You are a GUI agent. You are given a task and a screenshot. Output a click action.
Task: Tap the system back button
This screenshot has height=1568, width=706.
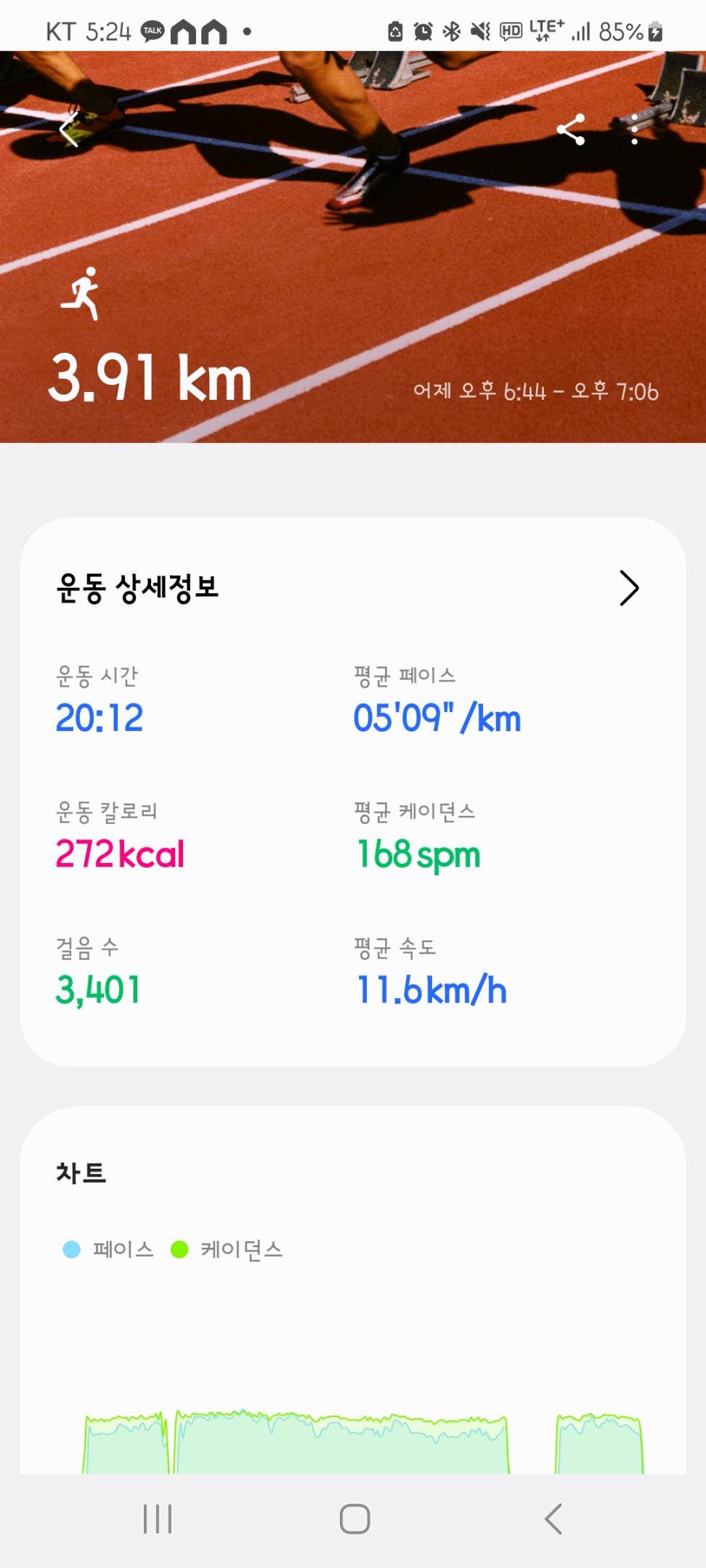(x=553, y=1519)
